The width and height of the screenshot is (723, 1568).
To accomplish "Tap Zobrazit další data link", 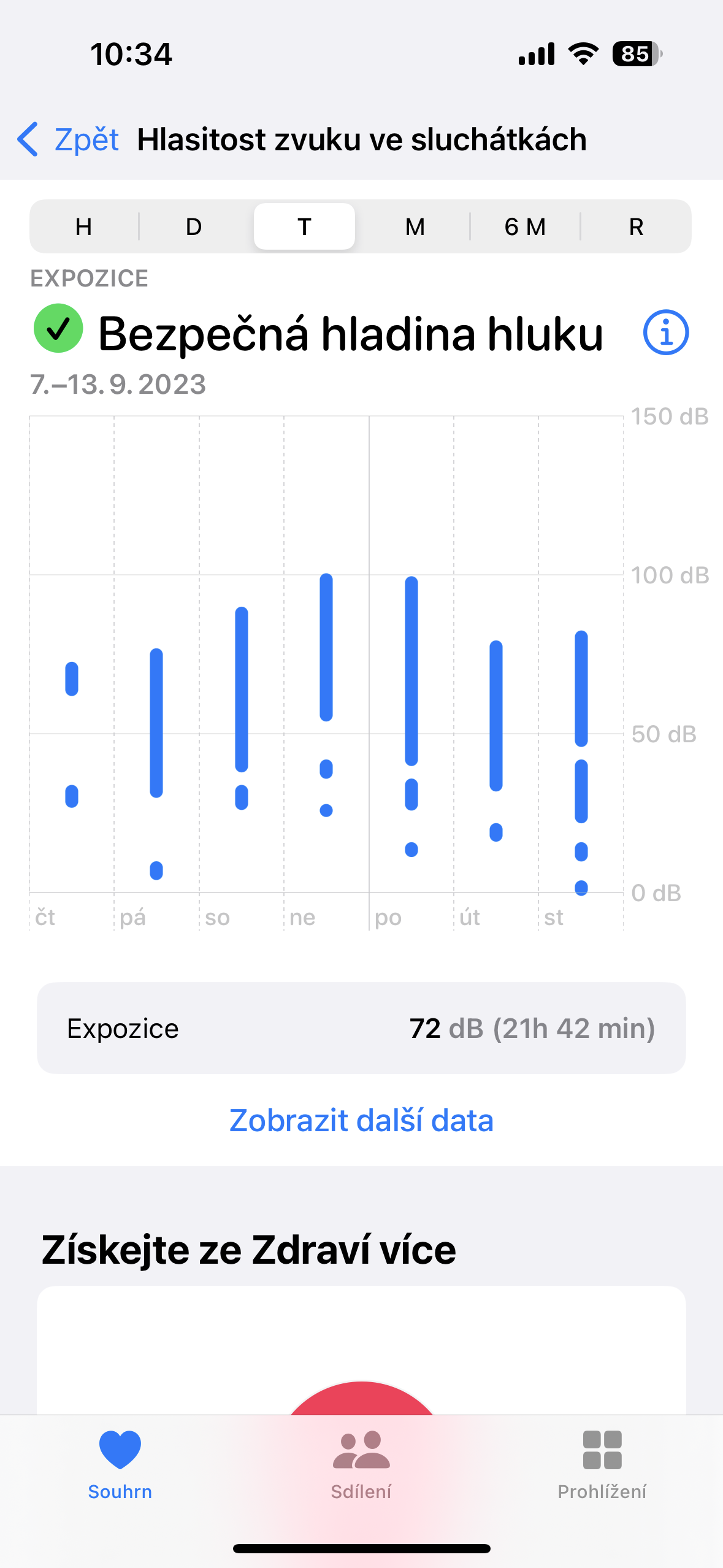I will pyautogui.click(x=361, y=1120).
